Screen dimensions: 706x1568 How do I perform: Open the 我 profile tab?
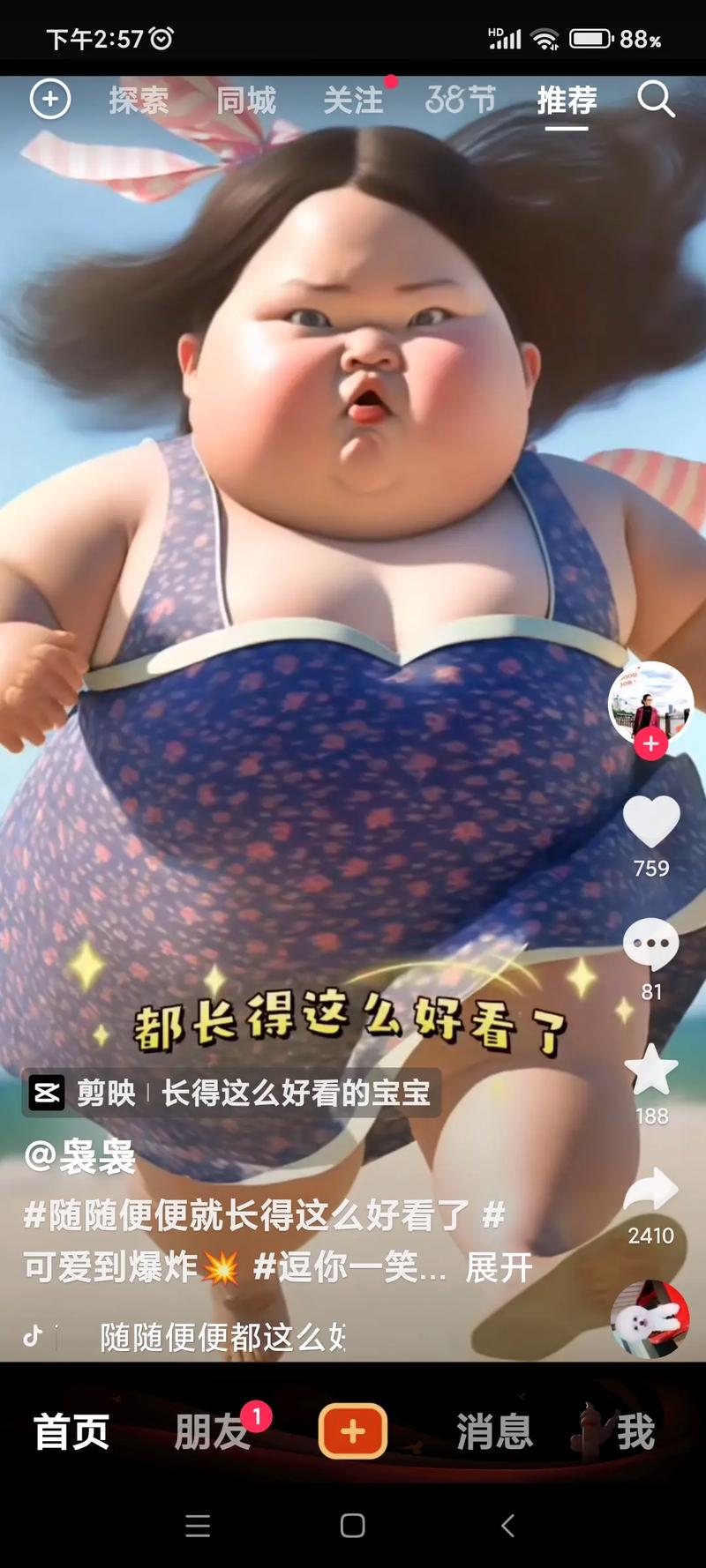[x=635, y=1431]
